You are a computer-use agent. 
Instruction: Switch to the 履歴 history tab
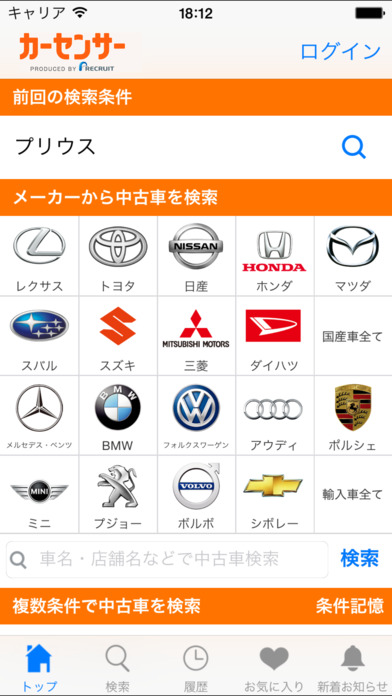coord(196,668)
